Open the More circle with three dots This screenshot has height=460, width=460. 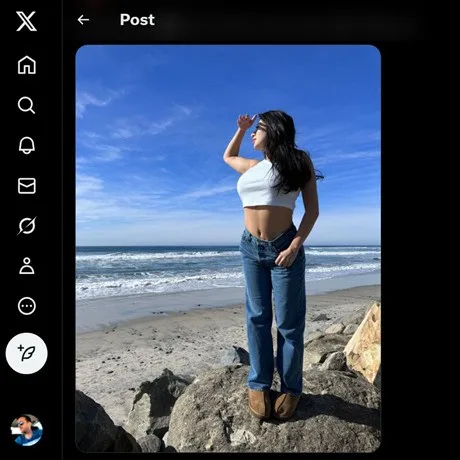tap(27, 306)
